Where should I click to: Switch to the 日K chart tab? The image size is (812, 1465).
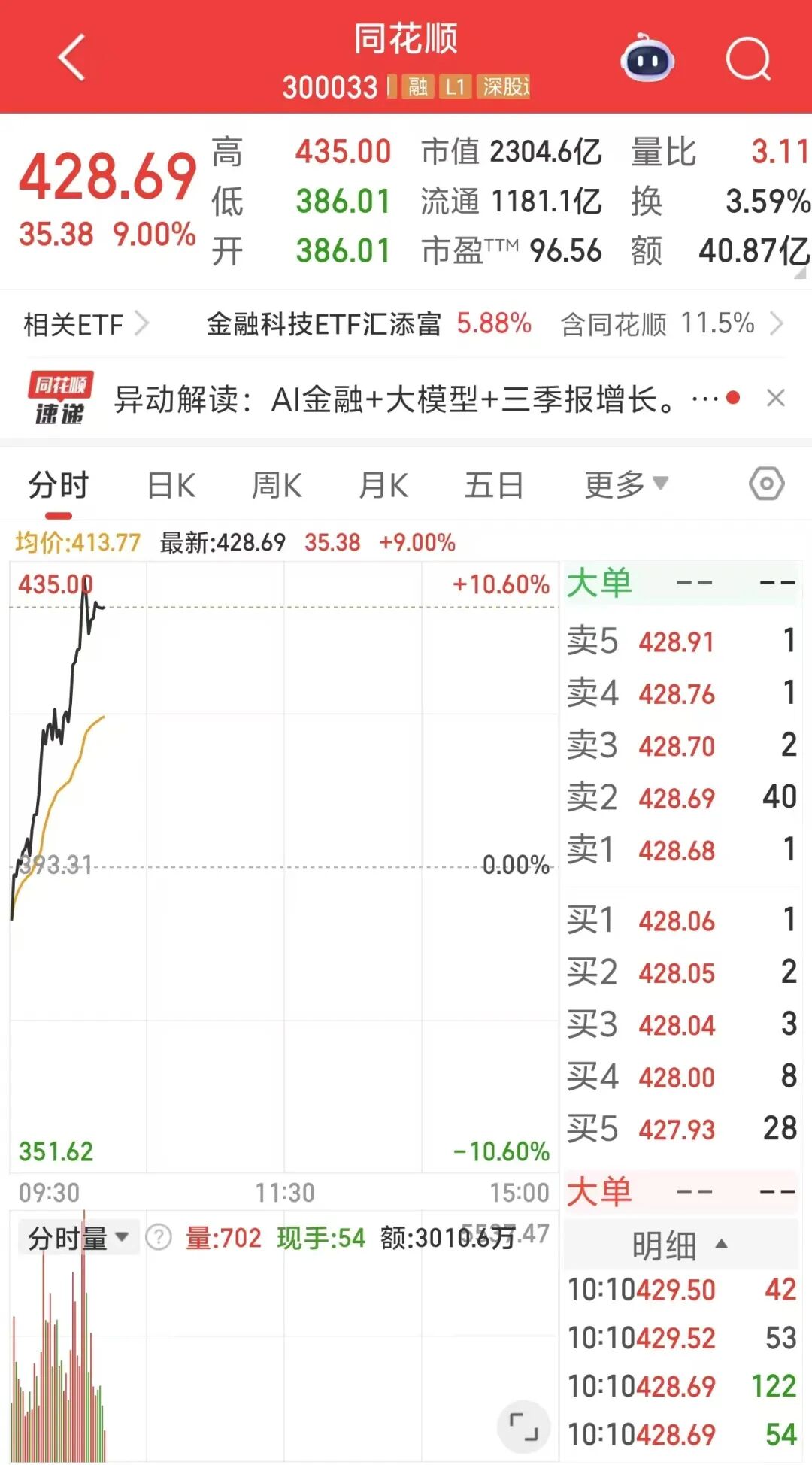coord(171,485)
